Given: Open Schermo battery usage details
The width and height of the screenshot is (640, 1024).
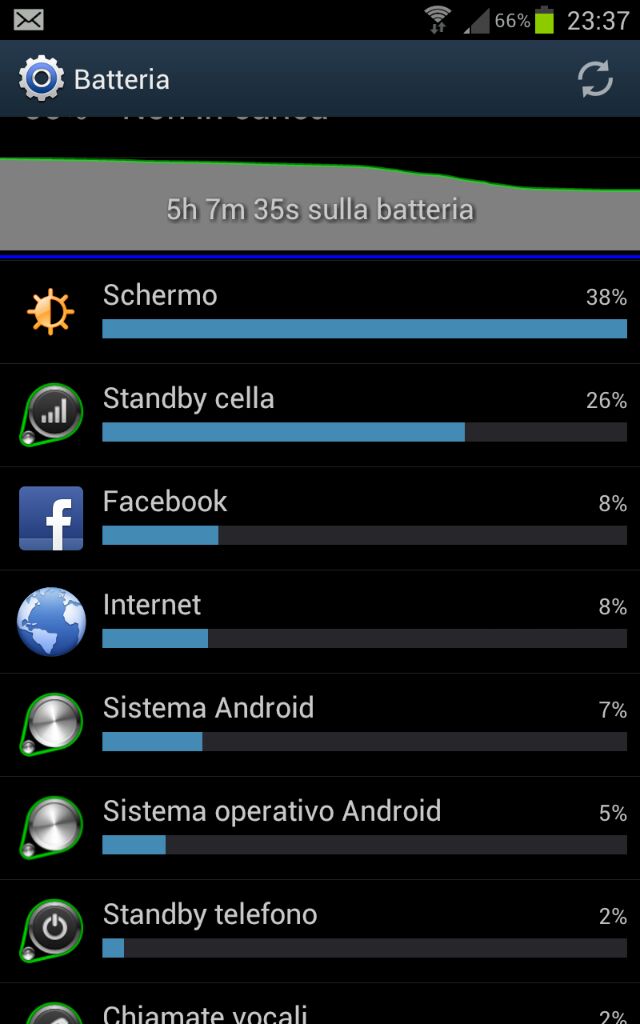Looking at the screenshot, I should (x=320, y=312).
